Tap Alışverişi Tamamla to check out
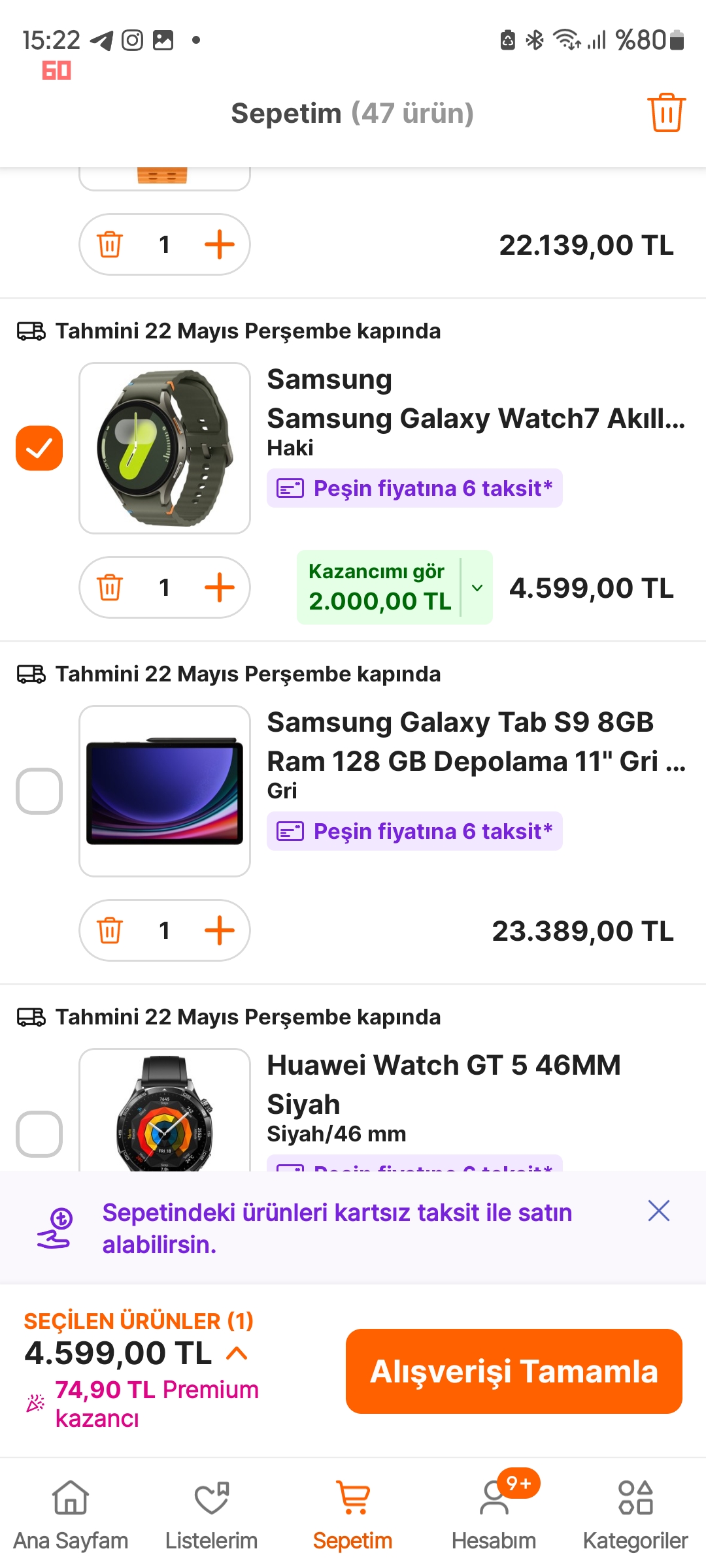Image resolution: width=706 pixels, height=1568 pixels. pyautogui.click(x=514, y=1371)
